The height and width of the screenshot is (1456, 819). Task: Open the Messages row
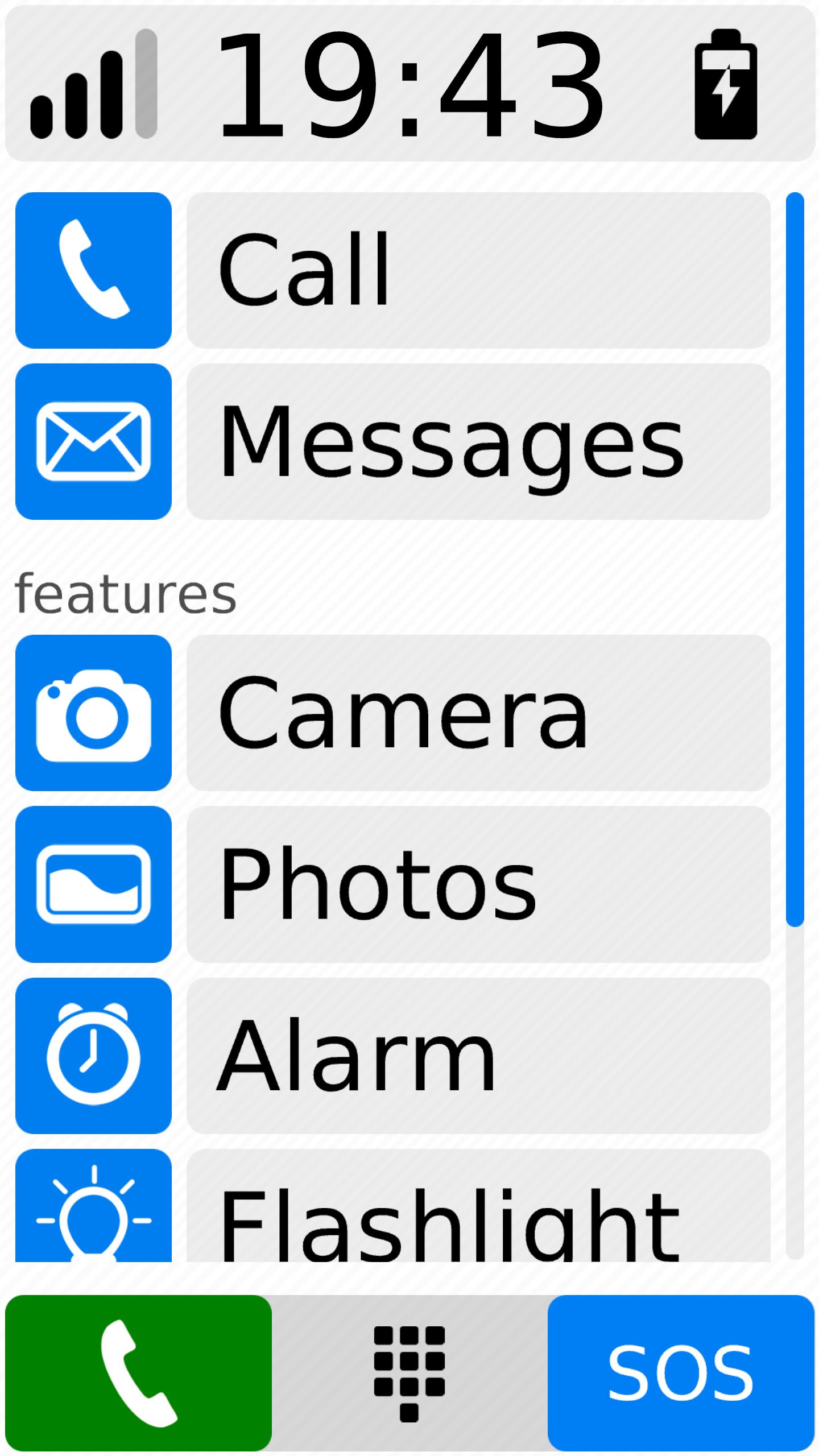pos(478,441)
